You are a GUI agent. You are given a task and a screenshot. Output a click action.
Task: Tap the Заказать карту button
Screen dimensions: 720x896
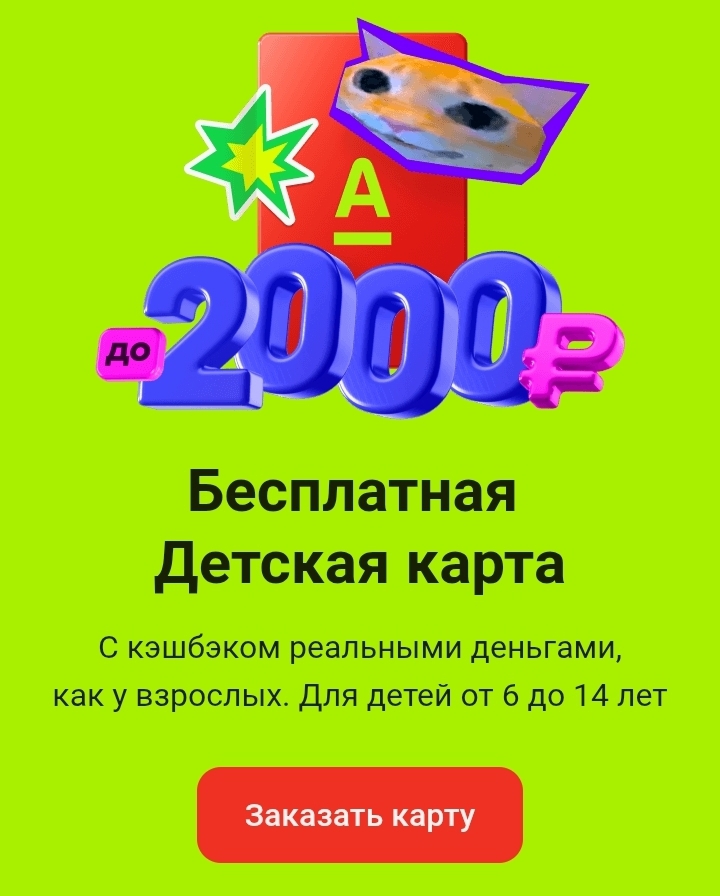(360, 815)
